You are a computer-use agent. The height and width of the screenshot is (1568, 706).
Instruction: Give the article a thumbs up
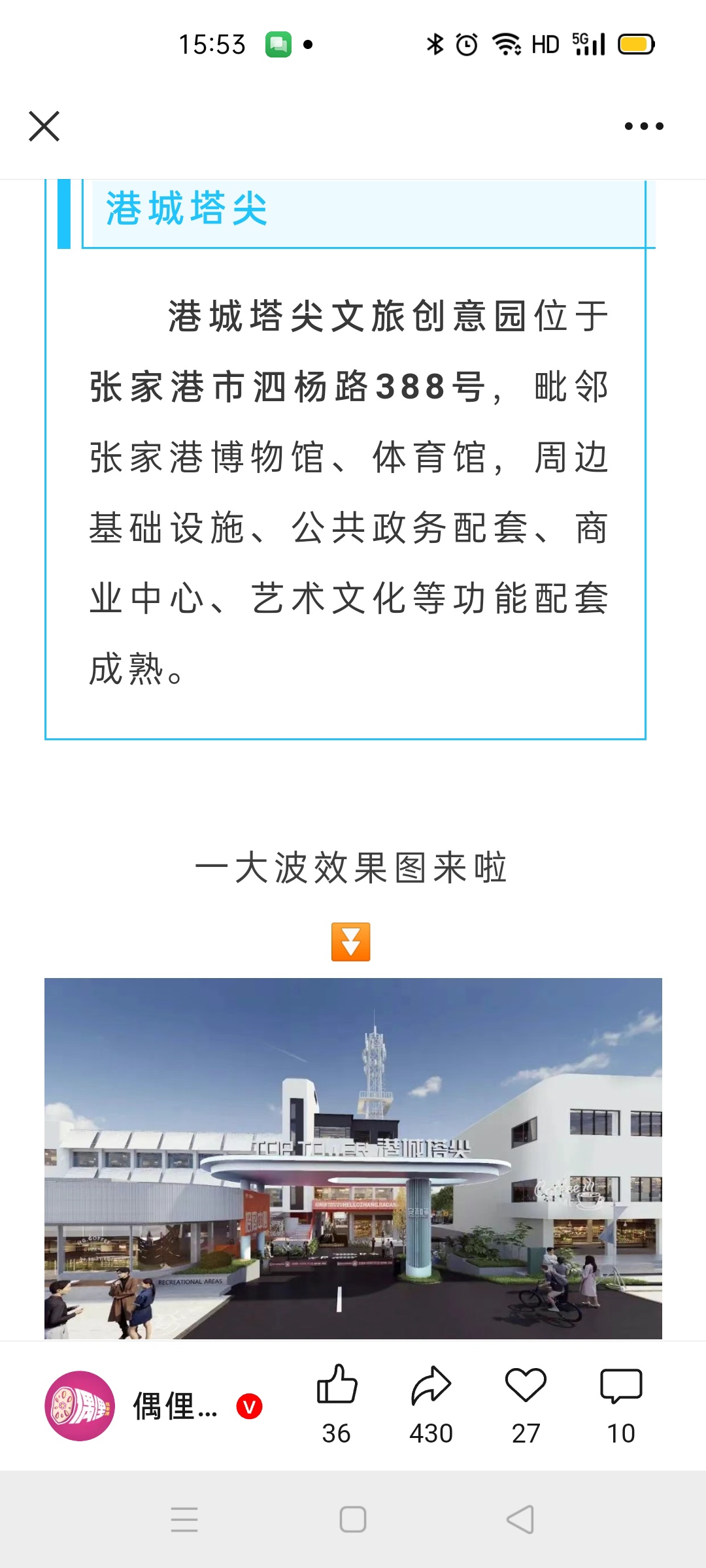337,1385
